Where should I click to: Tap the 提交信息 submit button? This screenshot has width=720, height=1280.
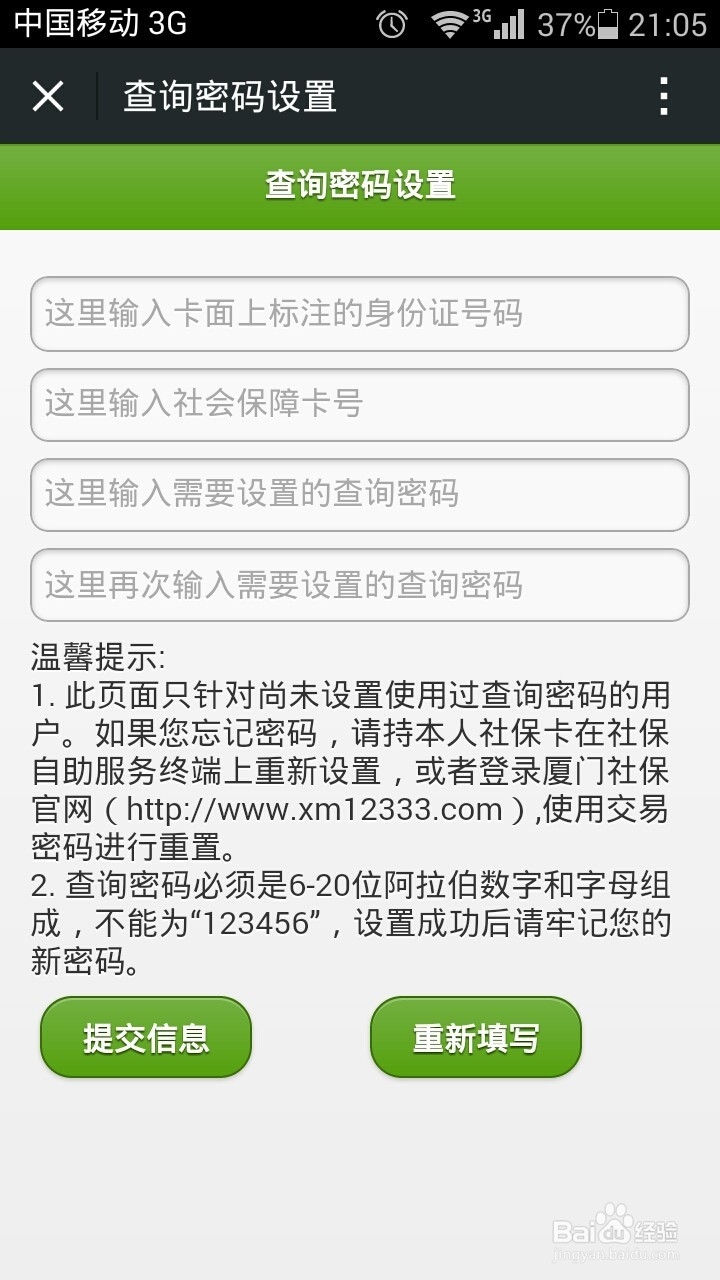tap(145, 1038)
